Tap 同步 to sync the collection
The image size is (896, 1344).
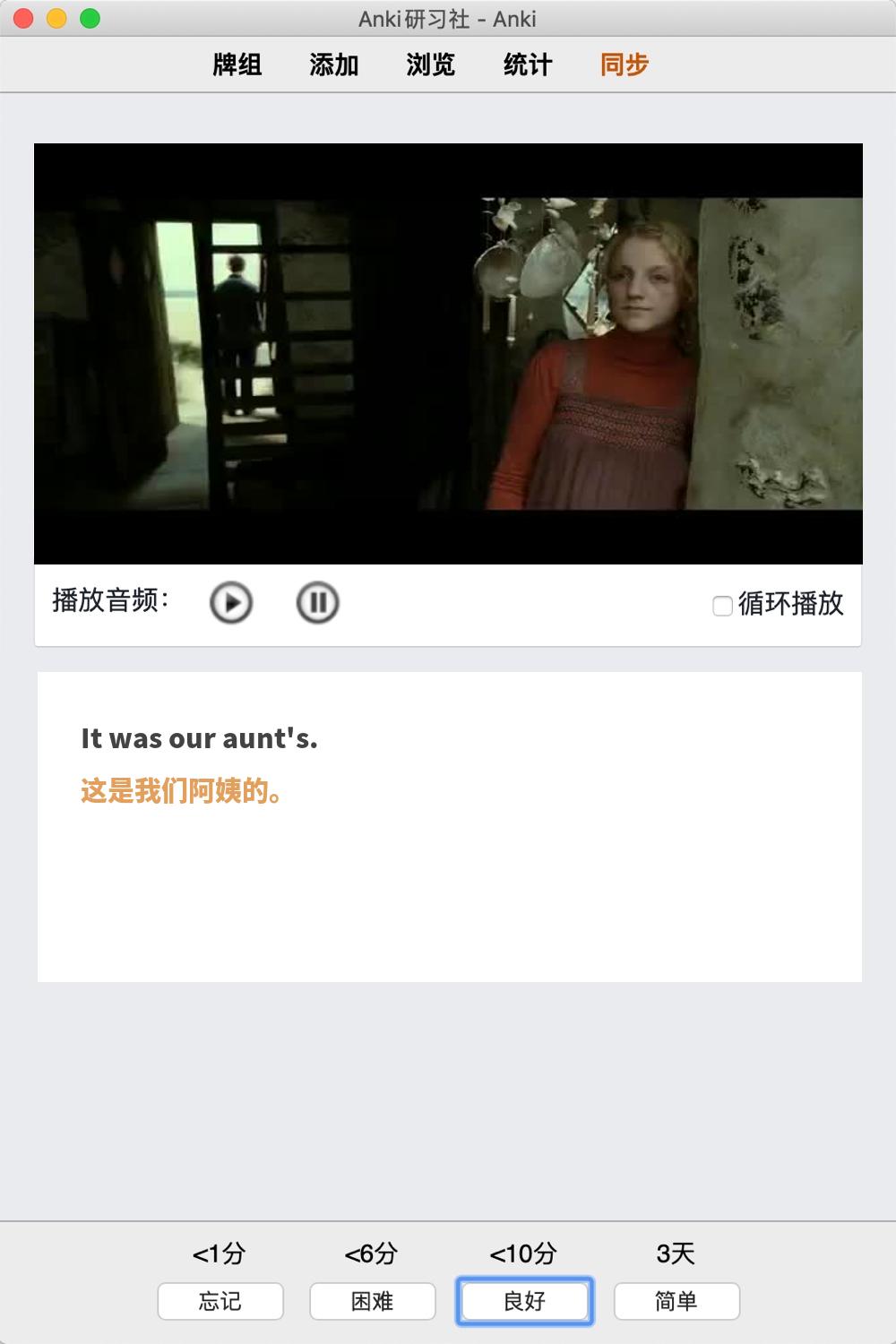coord(624,65)
